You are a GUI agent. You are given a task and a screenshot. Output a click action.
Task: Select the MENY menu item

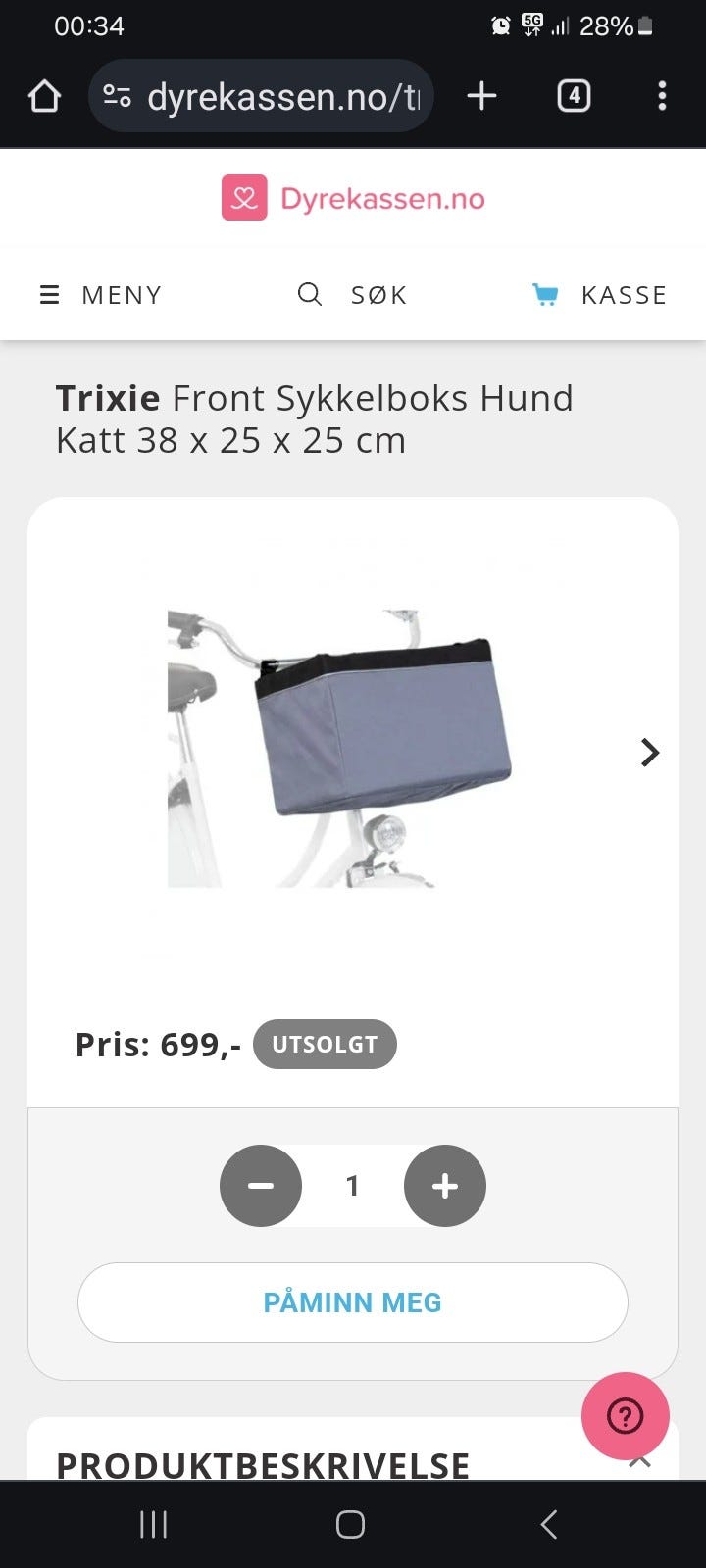[x=122, y=294]
